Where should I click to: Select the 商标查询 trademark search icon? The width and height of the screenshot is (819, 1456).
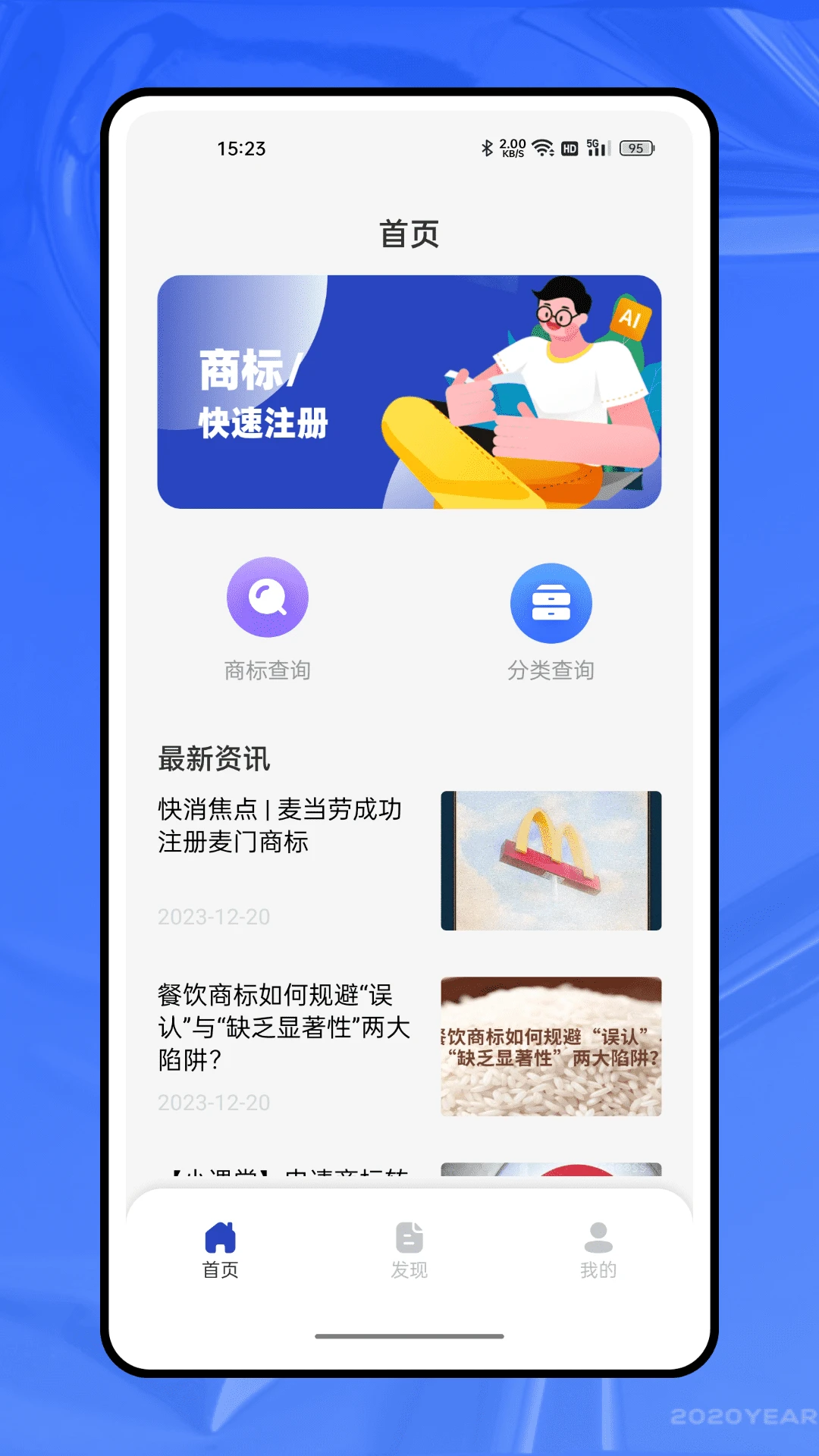tap(268, 598)
